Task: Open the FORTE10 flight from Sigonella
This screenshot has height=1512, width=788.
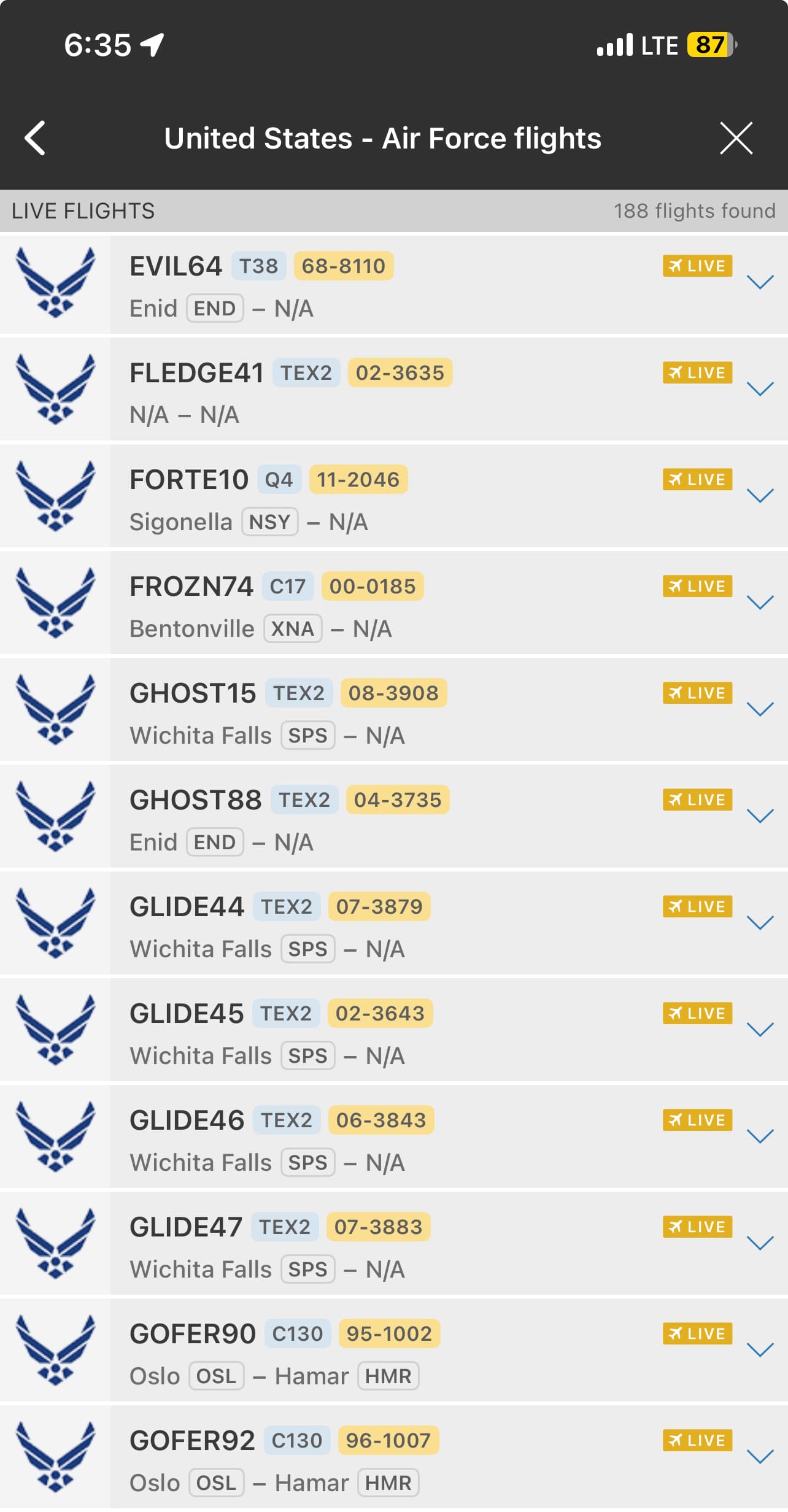Action: pos(368,499)
